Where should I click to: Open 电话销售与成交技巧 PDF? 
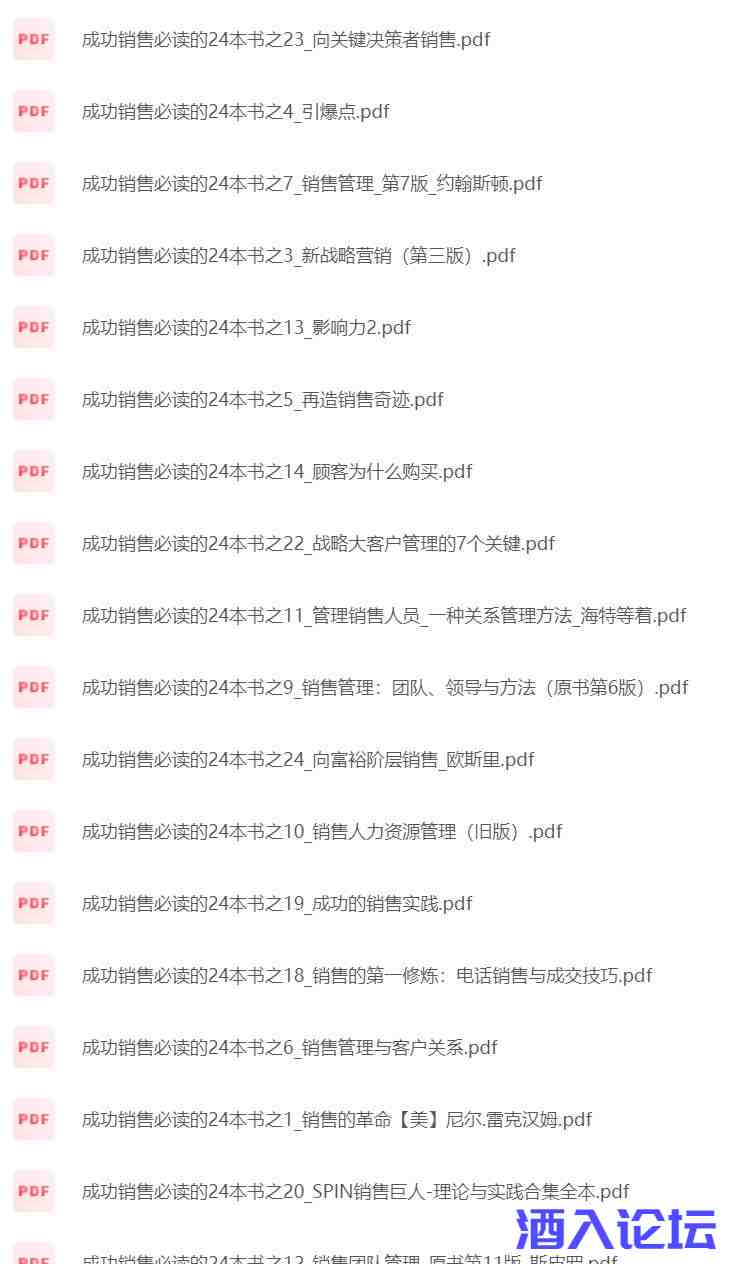367,976
